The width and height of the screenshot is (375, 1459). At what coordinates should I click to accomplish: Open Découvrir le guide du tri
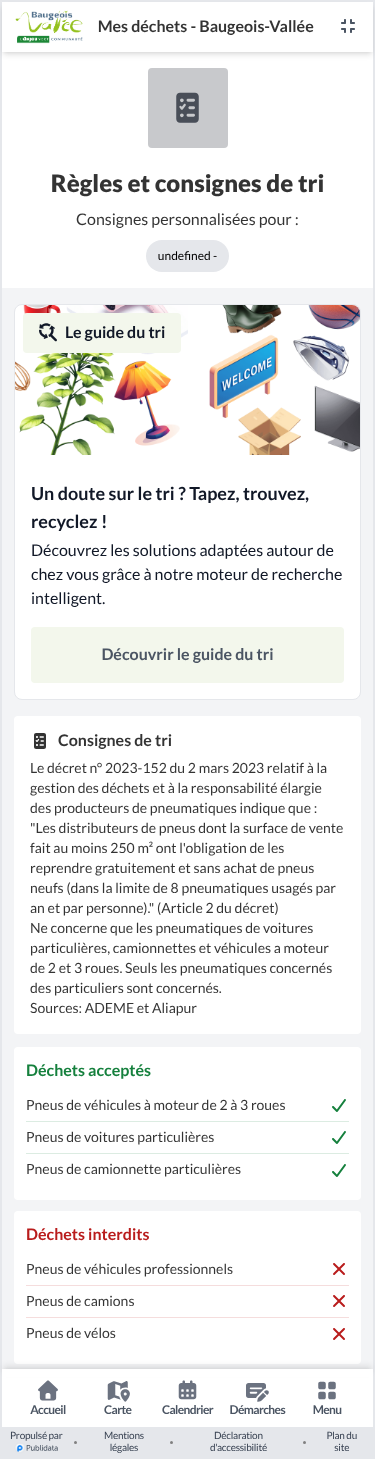coord(187,655)
